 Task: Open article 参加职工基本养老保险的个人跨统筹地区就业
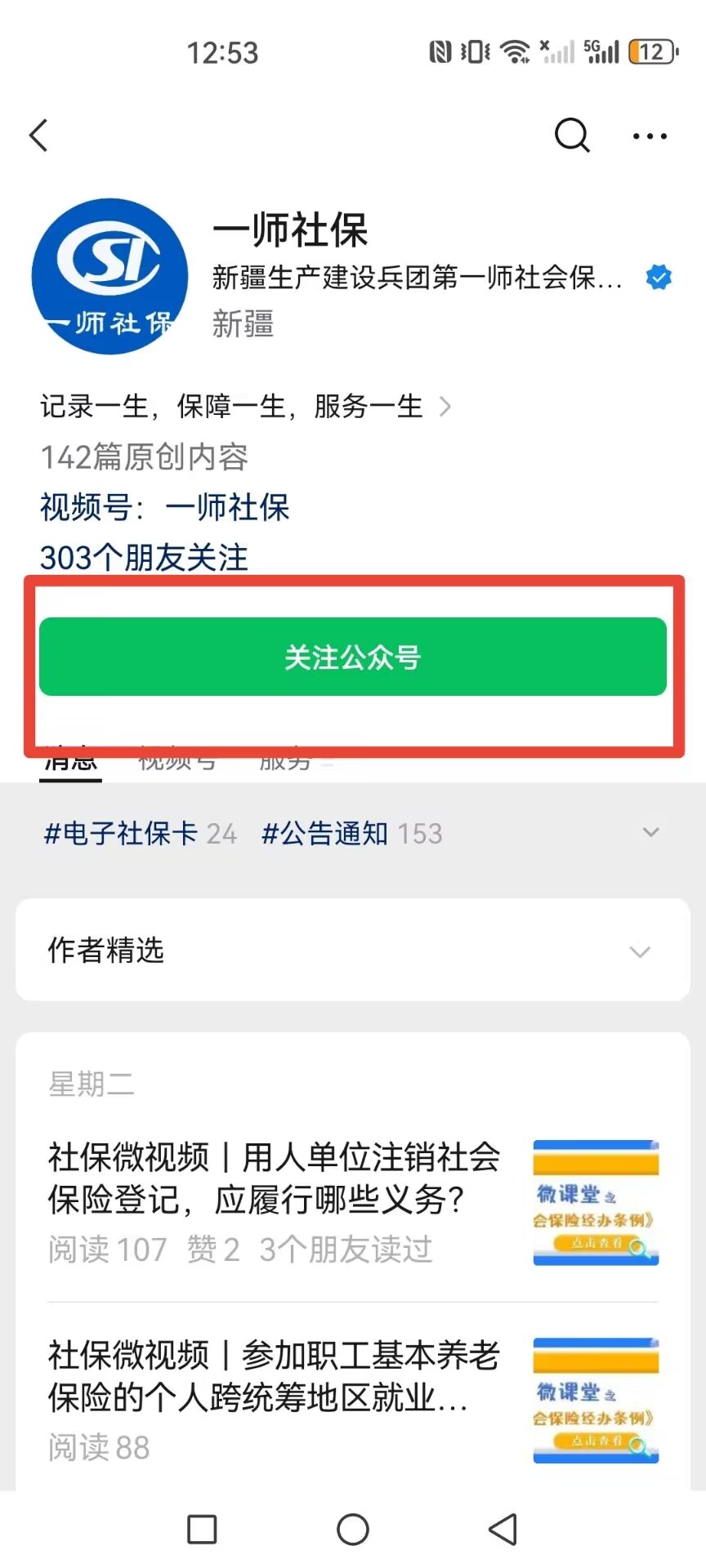pos(274,1376)
